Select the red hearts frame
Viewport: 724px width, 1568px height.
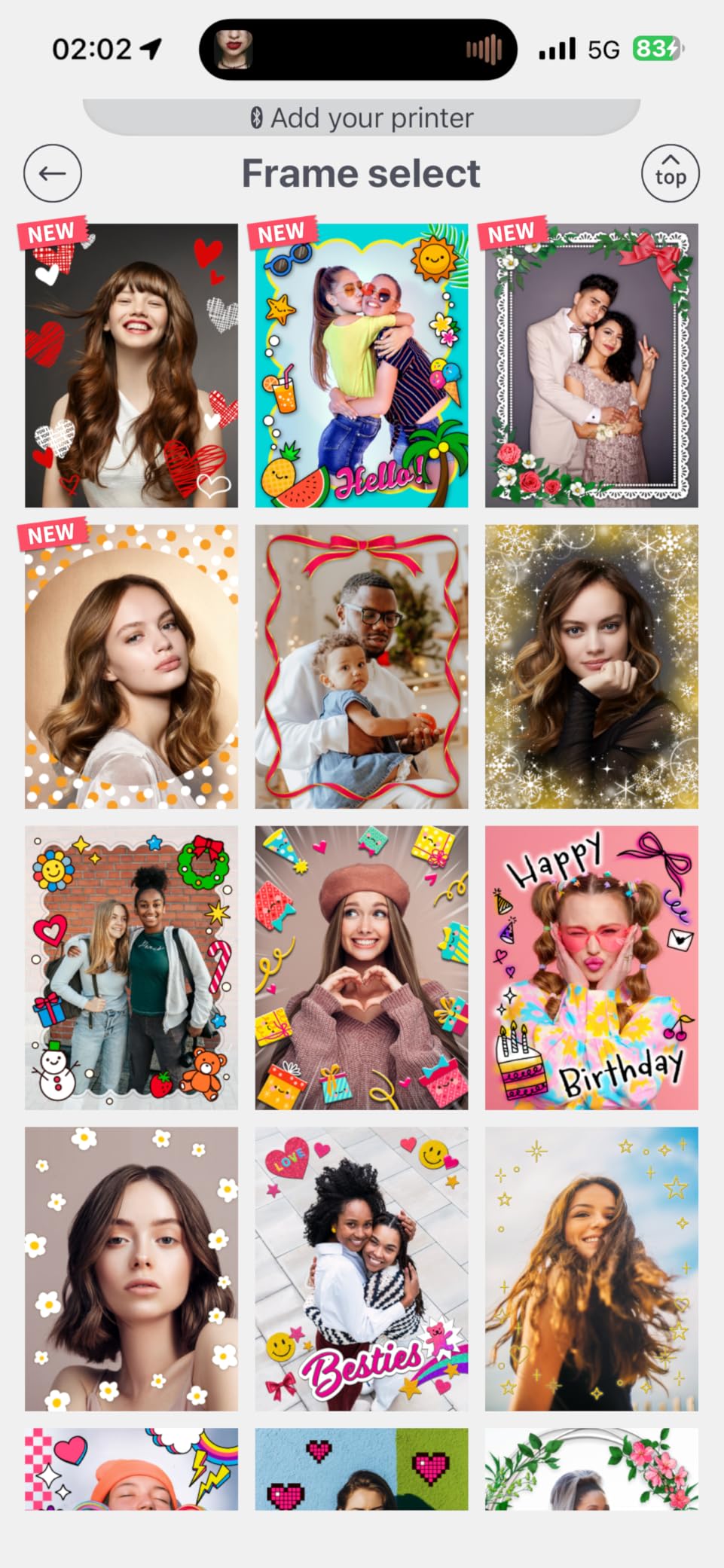(x=131, y=365)
